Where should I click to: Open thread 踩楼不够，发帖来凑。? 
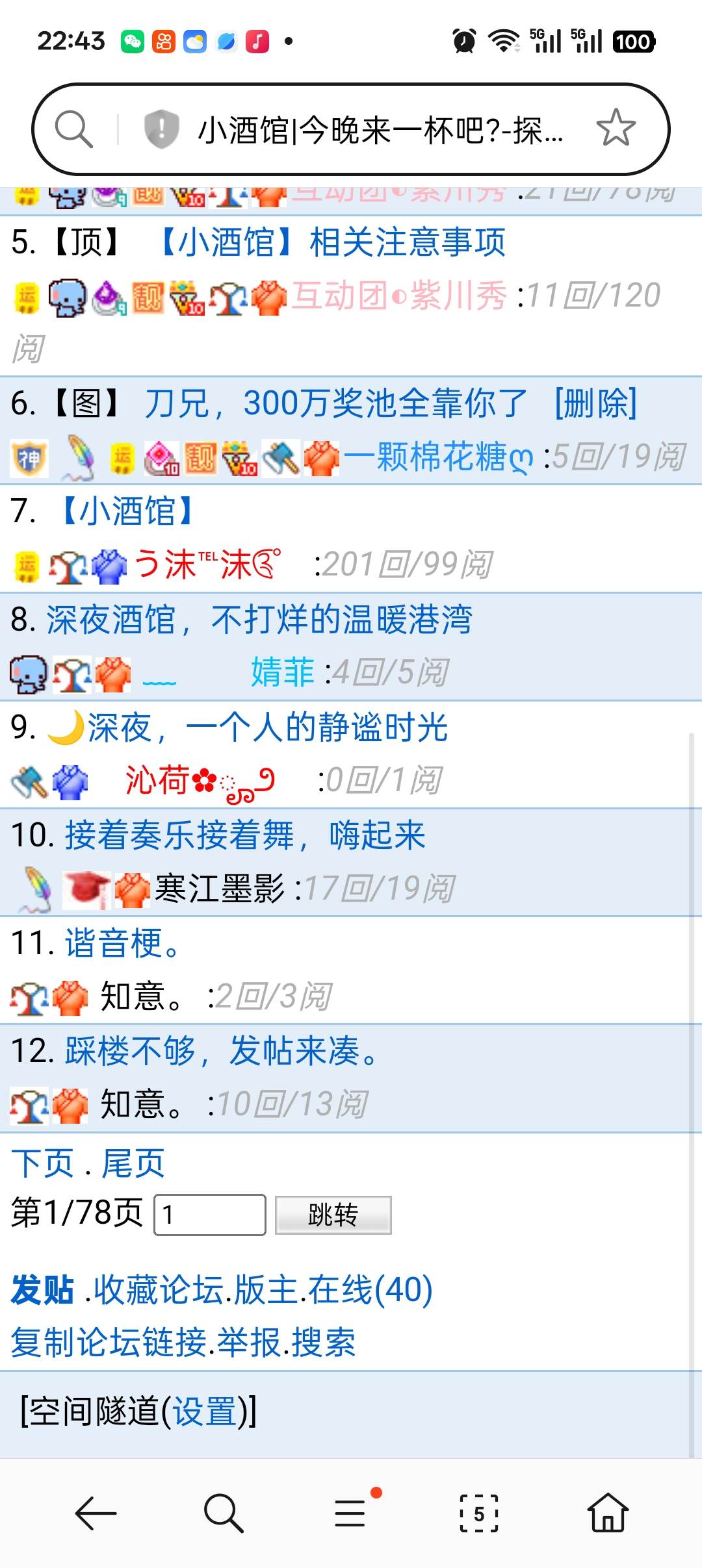tap(221, 1050)
